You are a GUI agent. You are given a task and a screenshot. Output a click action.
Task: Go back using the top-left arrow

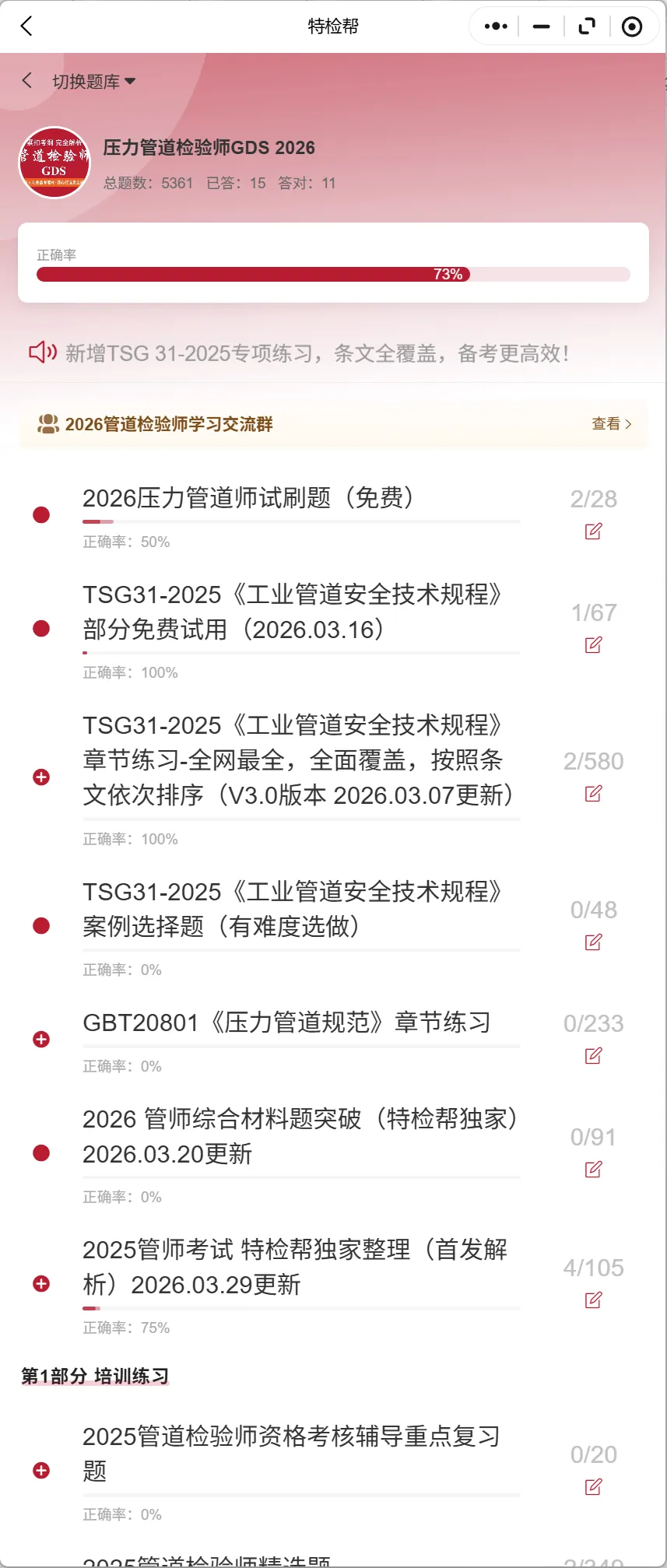[26, 26]
